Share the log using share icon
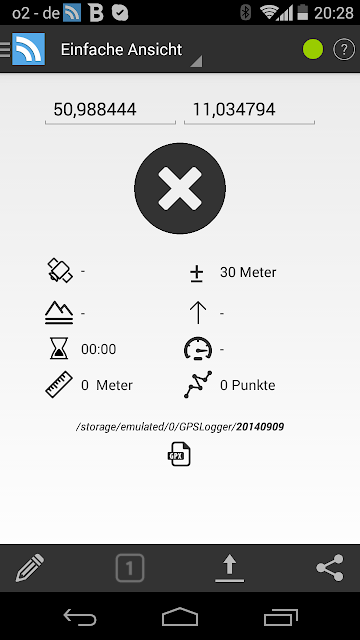The width and height of the screenshot is (360, 640). coord(330,567)
